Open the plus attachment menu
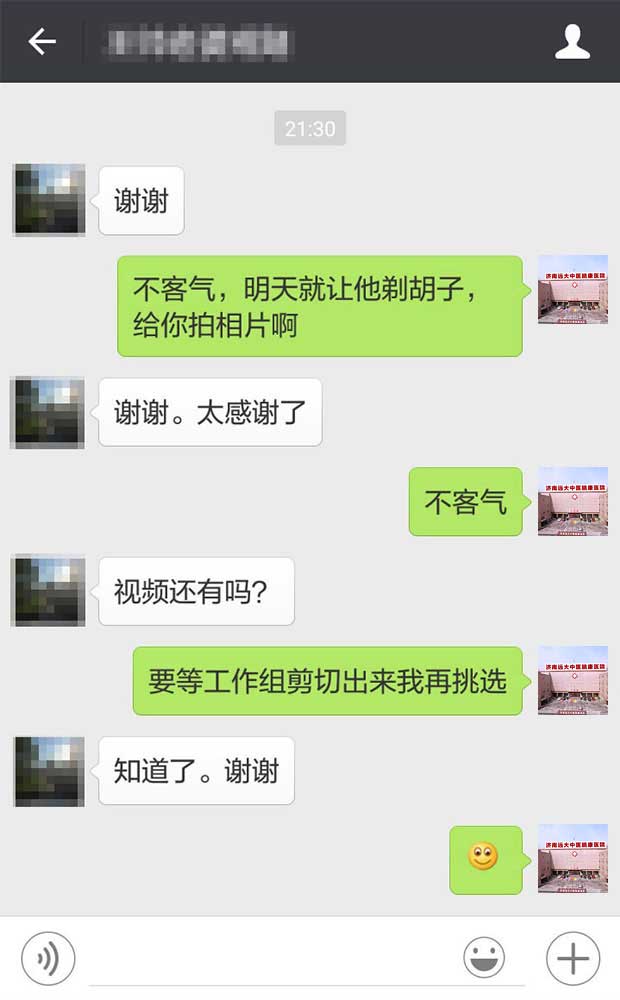This screenshot has width=620, height=1000. tap(572, 959)
